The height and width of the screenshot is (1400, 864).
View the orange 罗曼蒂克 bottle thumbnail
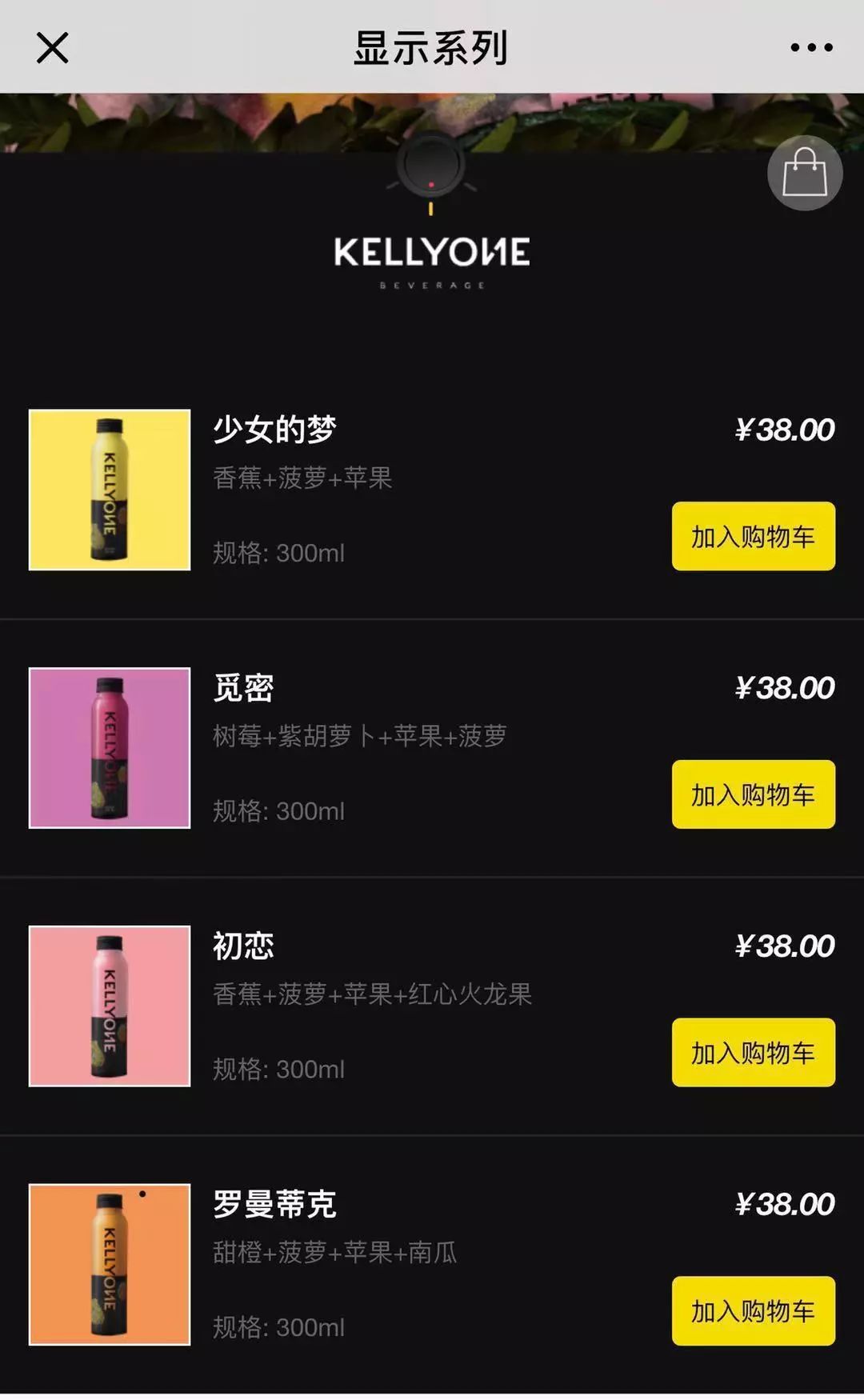[x=109, y=1264]
